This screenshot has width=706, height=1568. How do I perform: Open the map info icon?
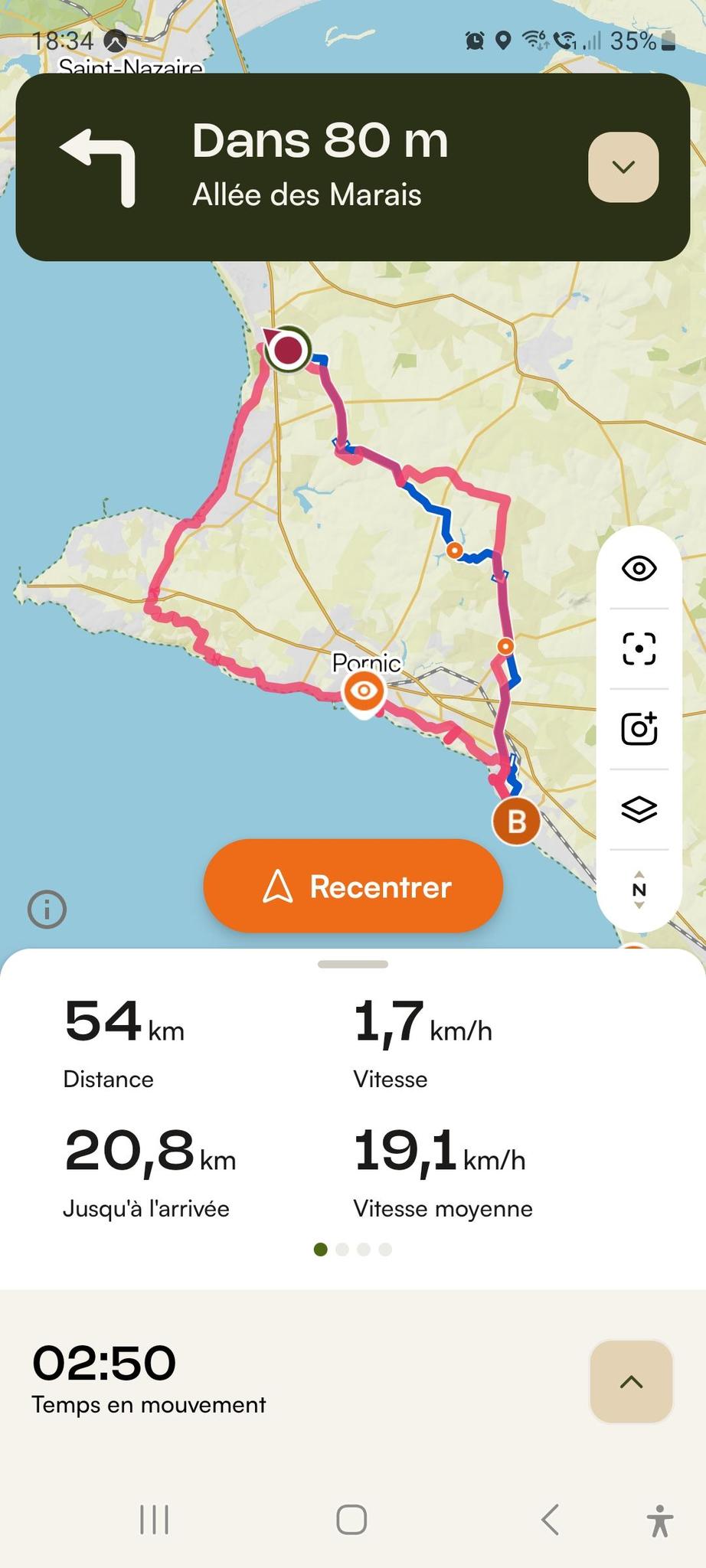(47, 910)
